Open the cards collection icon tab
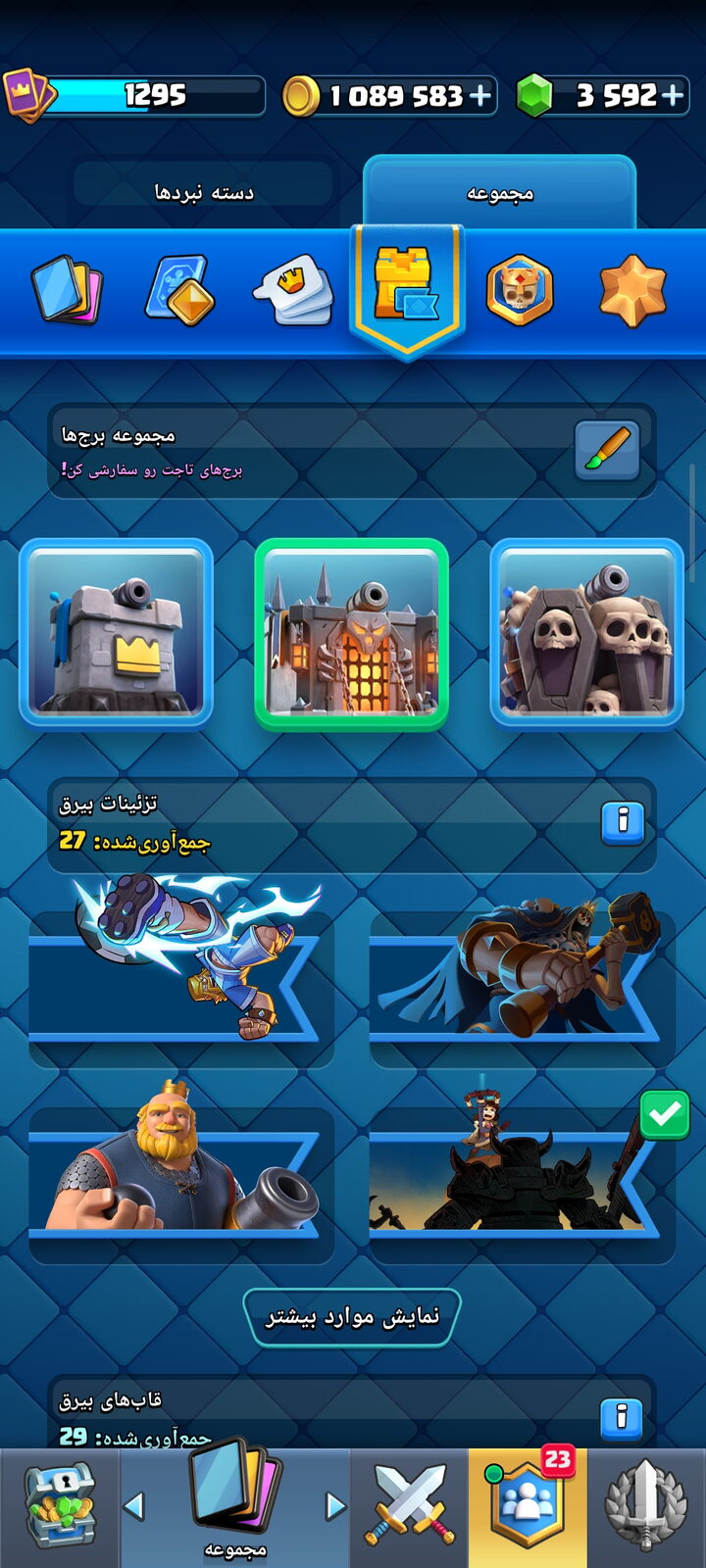 coord(67,290)
